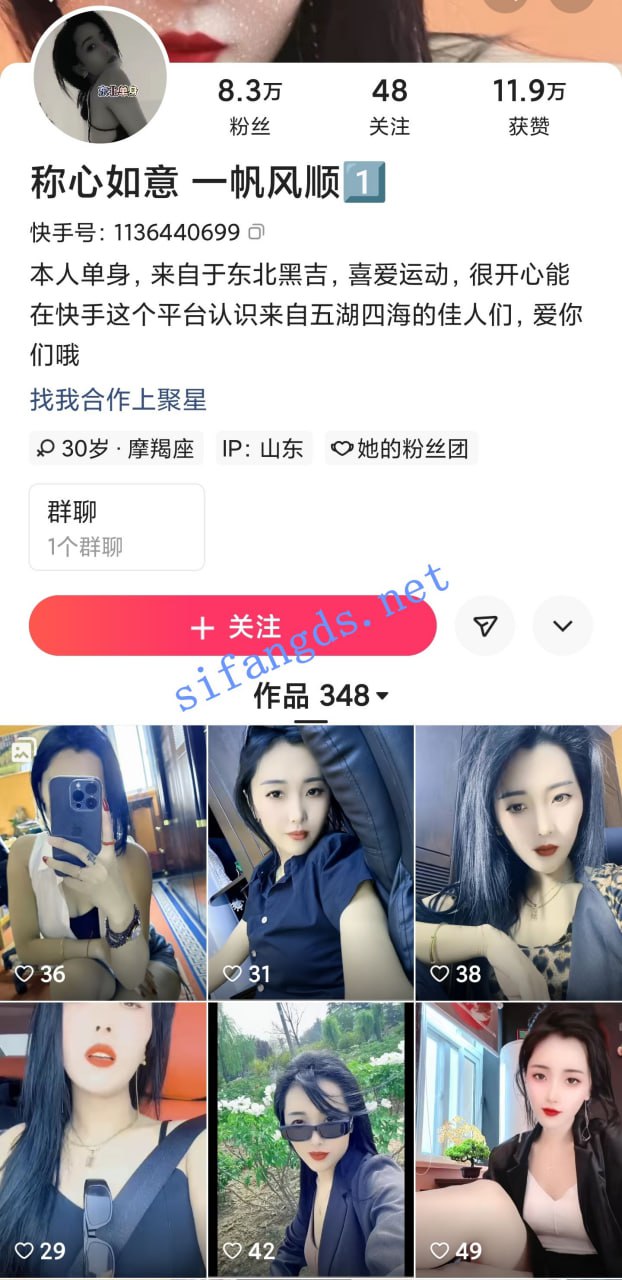622x1280 pixels.
Task: Send a message via paper plane icon
Action: pyautogui.click(x=485, y=626)
